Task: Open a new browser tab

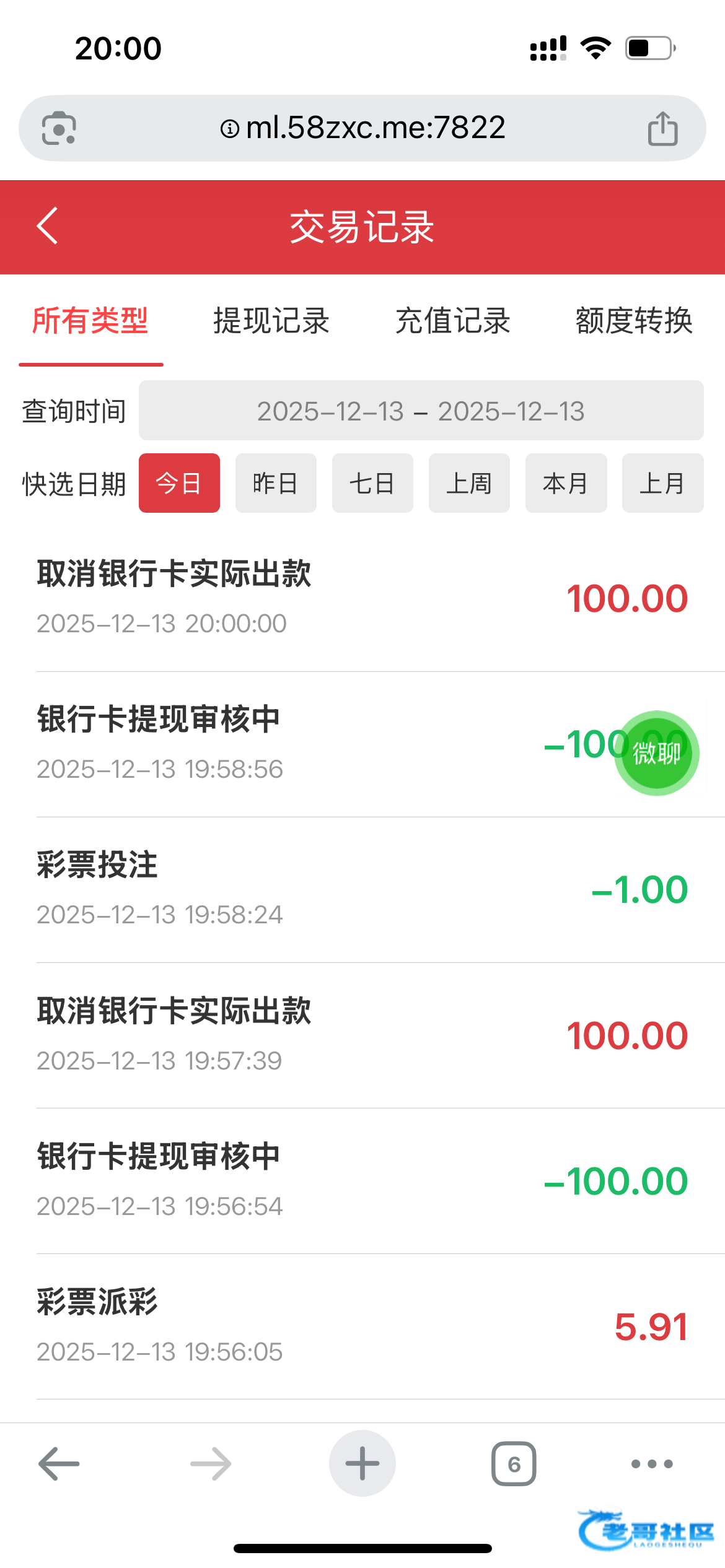Action: tap(362, 1463)
